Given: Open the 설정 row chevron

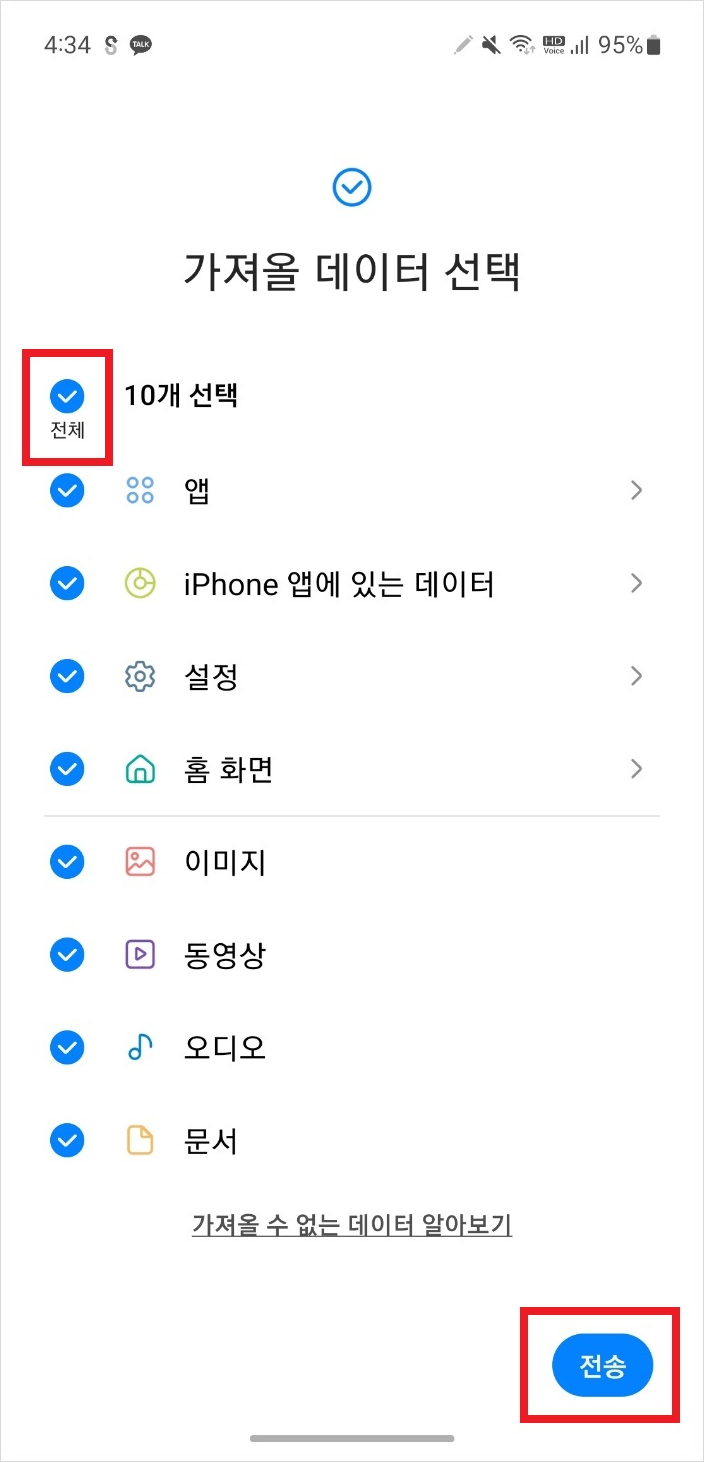Looking at the screenshot, I should click(x=636, y=676).
